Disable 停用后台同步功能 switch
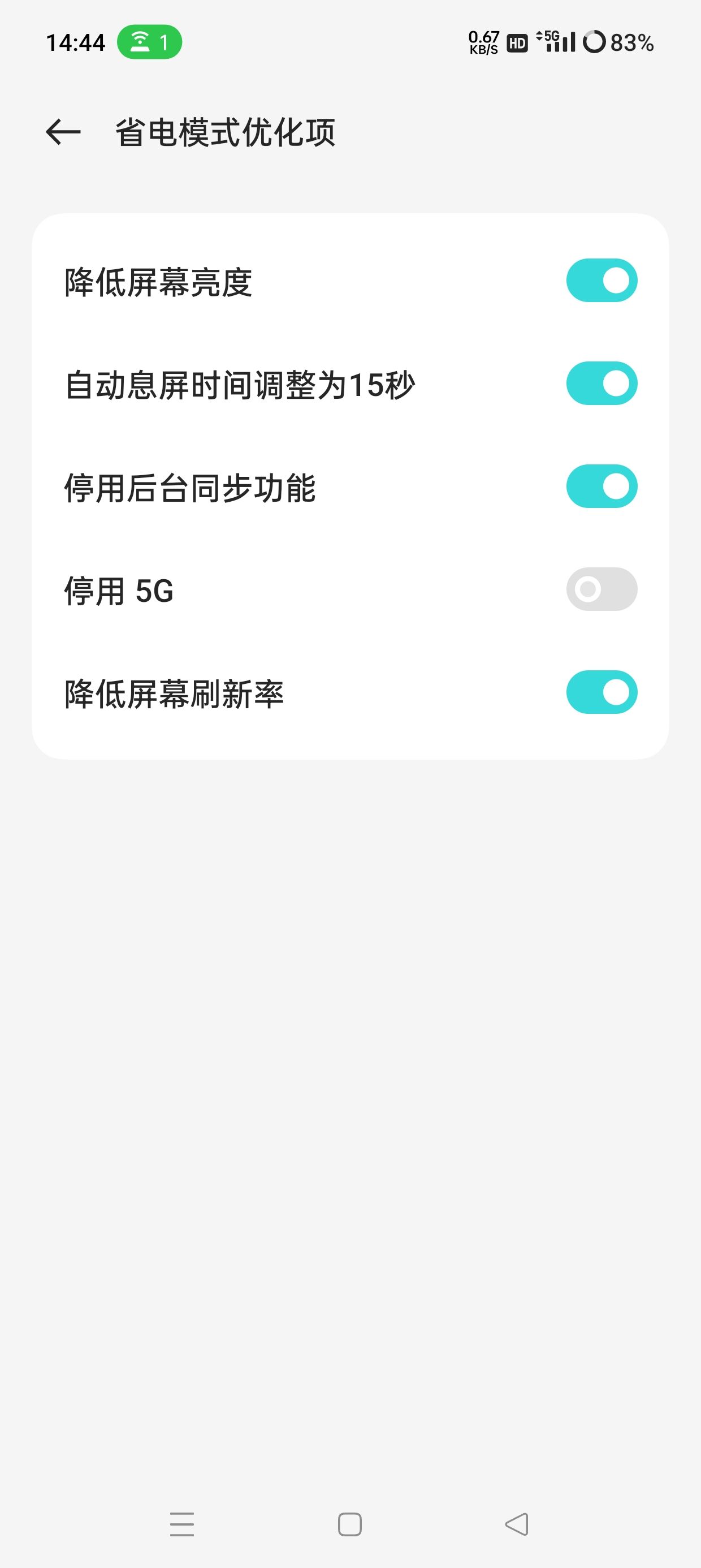 click(x=600, y=485)
